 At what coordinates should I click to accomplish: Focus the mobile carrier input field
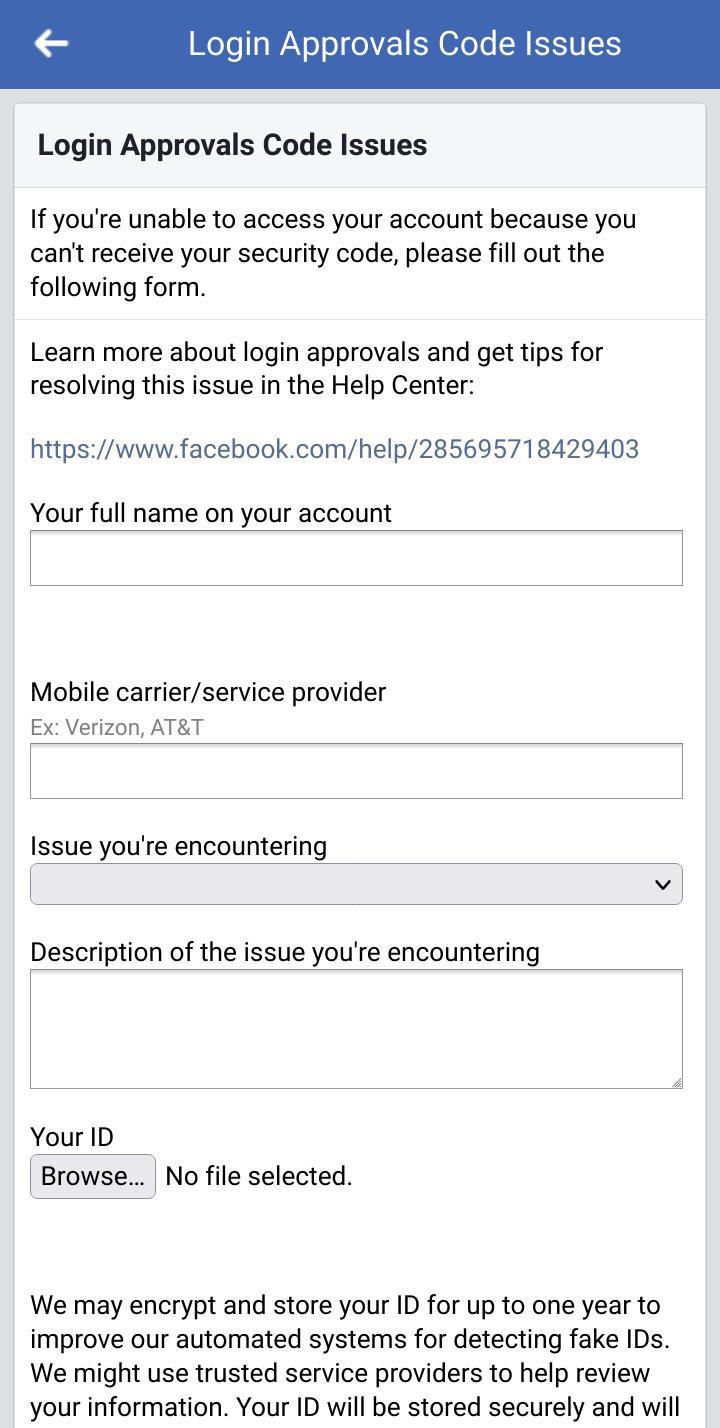[356, 770]
